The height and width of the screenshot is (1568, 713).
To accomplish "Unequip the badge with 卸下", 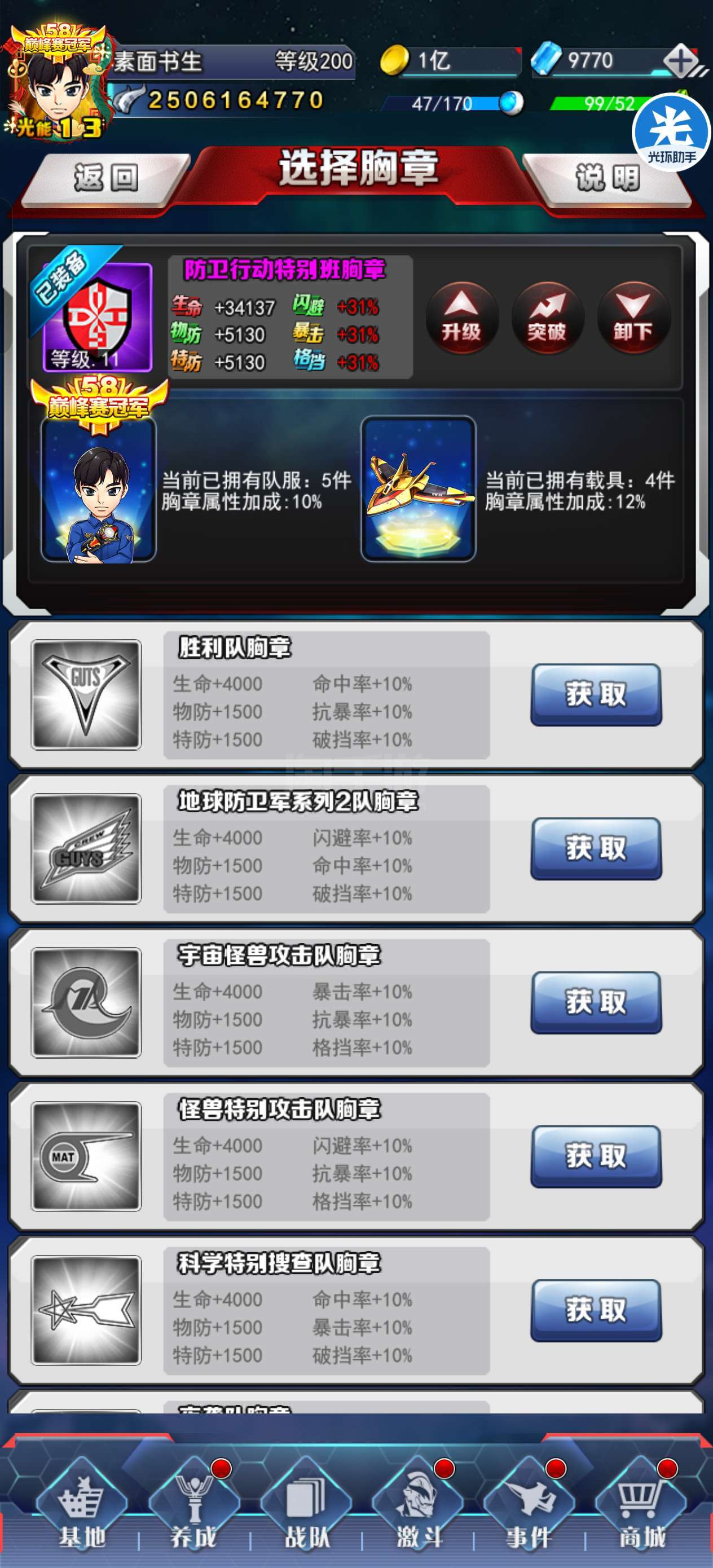I will pos(633,318).
